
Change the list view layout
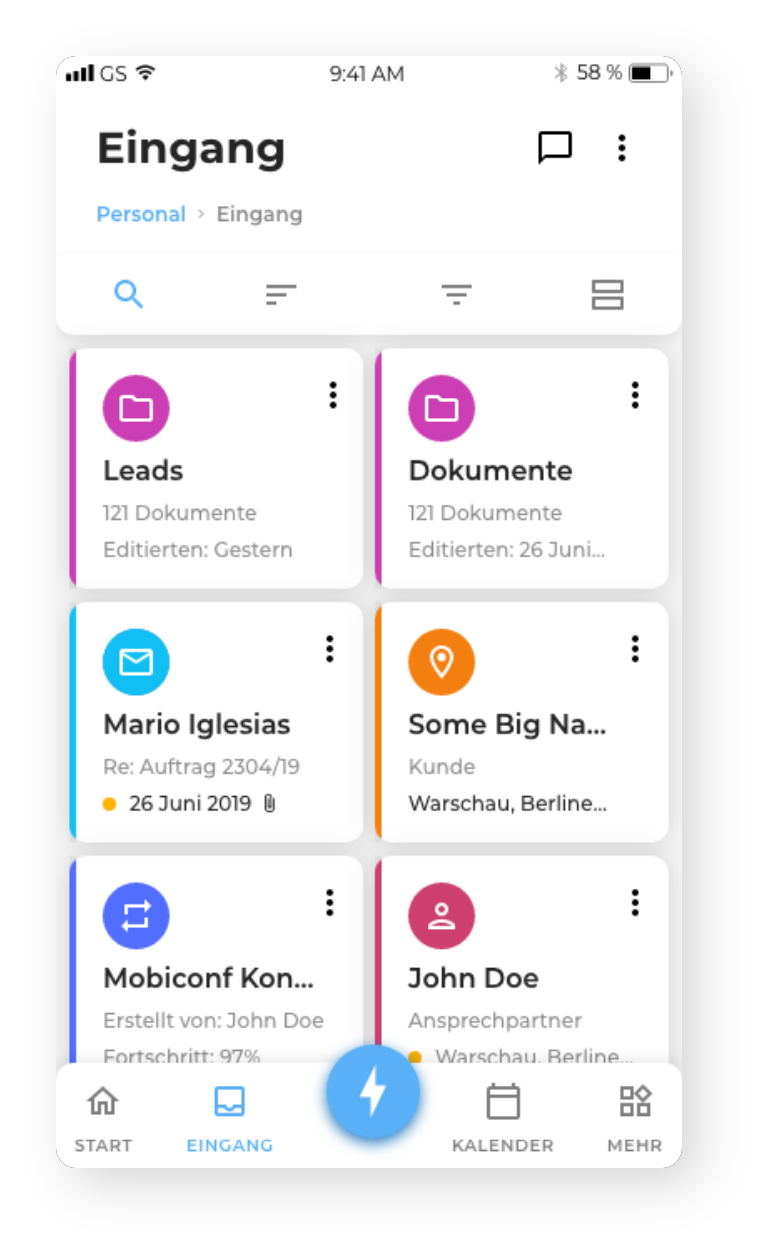tap(607, 294)
